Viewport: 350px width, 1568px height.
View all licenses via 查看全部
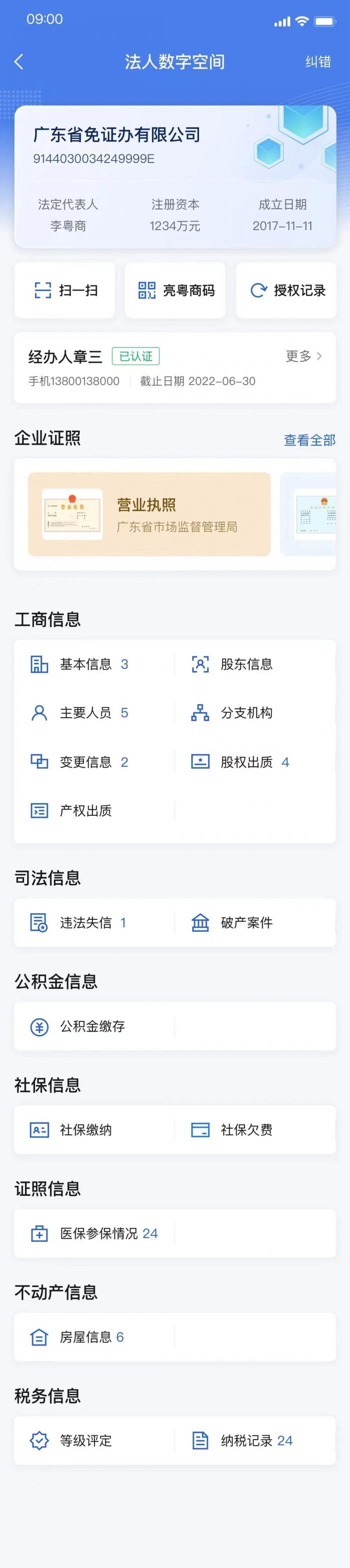[x=309, y=440]
